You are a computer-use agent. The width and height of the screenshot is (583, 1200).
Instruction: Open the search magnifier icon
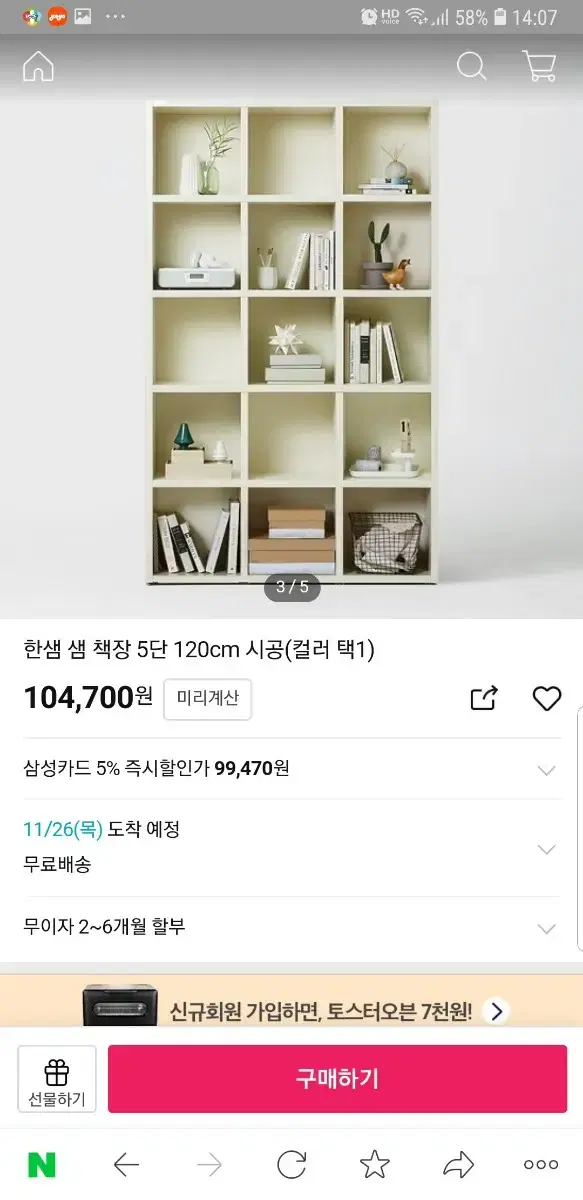[471, 66]
